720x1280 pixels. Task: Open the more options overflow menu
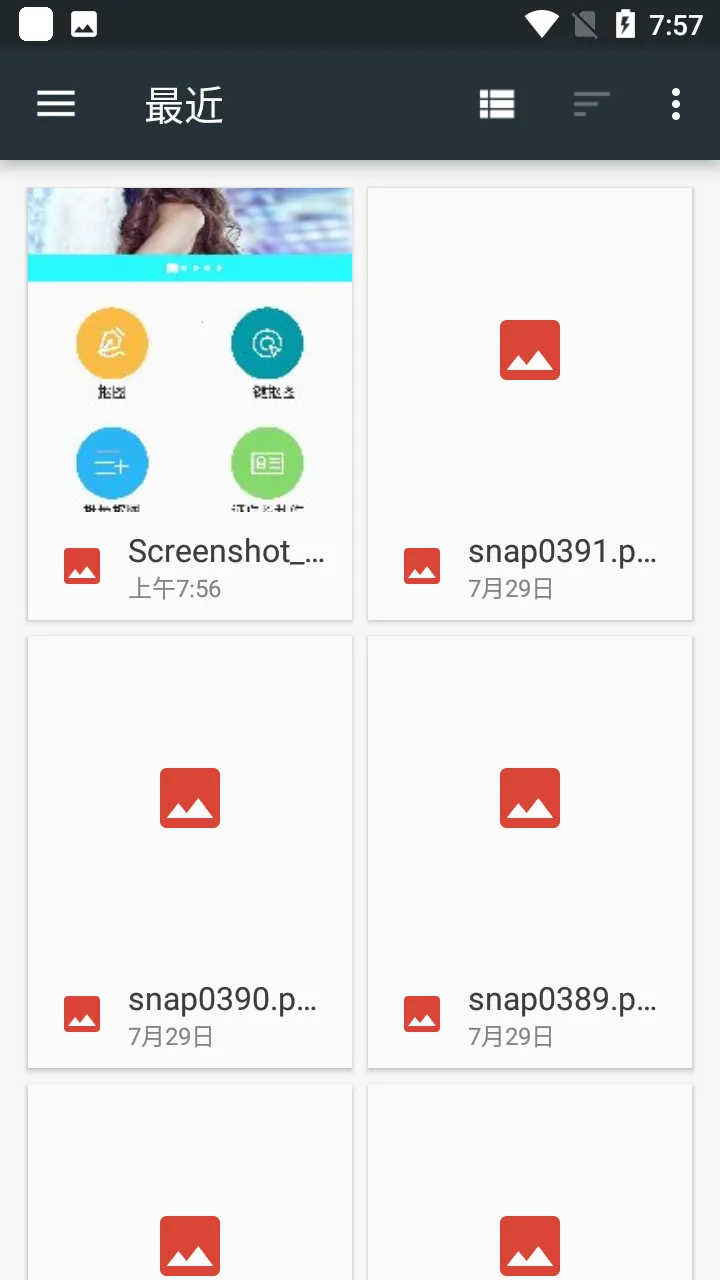point(676,104)
